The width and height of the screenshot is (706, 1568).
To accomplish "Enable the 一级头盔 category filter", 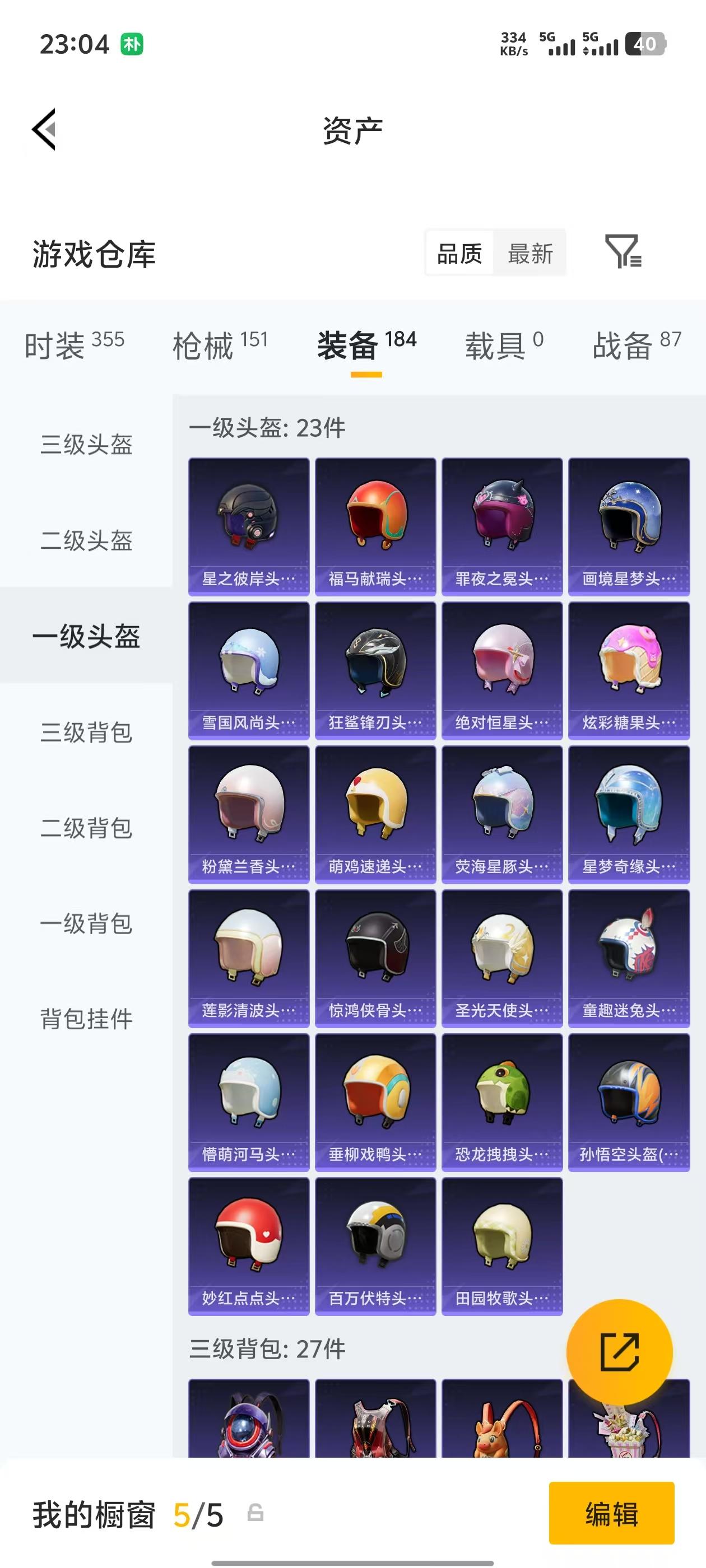I will tap(85, 637).
